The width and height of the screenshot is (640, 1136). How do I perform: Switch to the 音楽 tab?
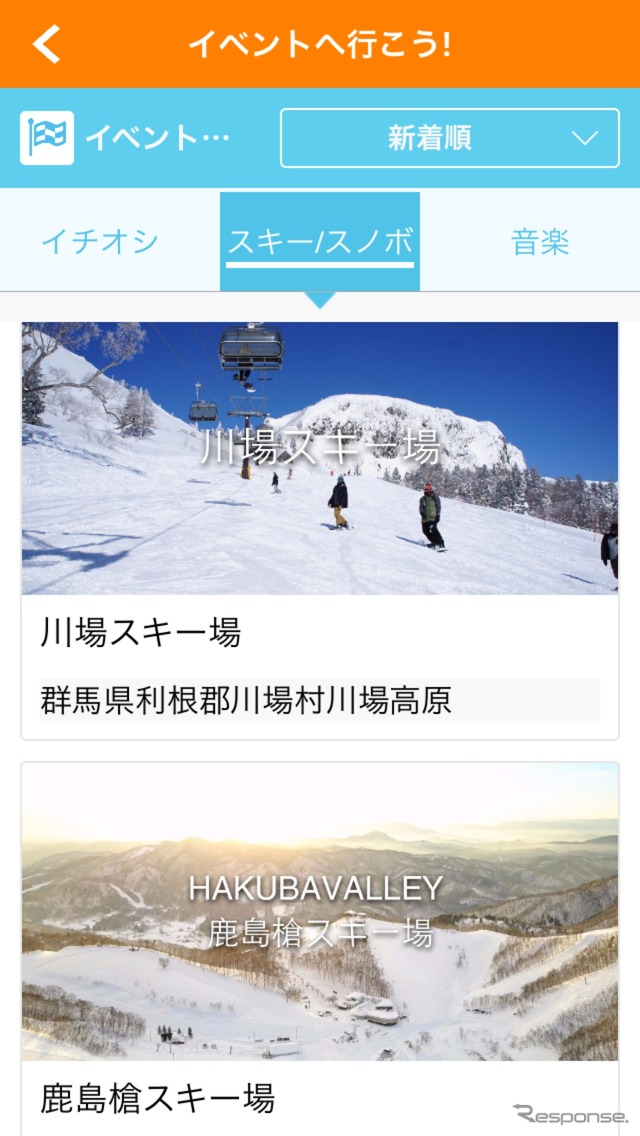(x=540, y=241)
